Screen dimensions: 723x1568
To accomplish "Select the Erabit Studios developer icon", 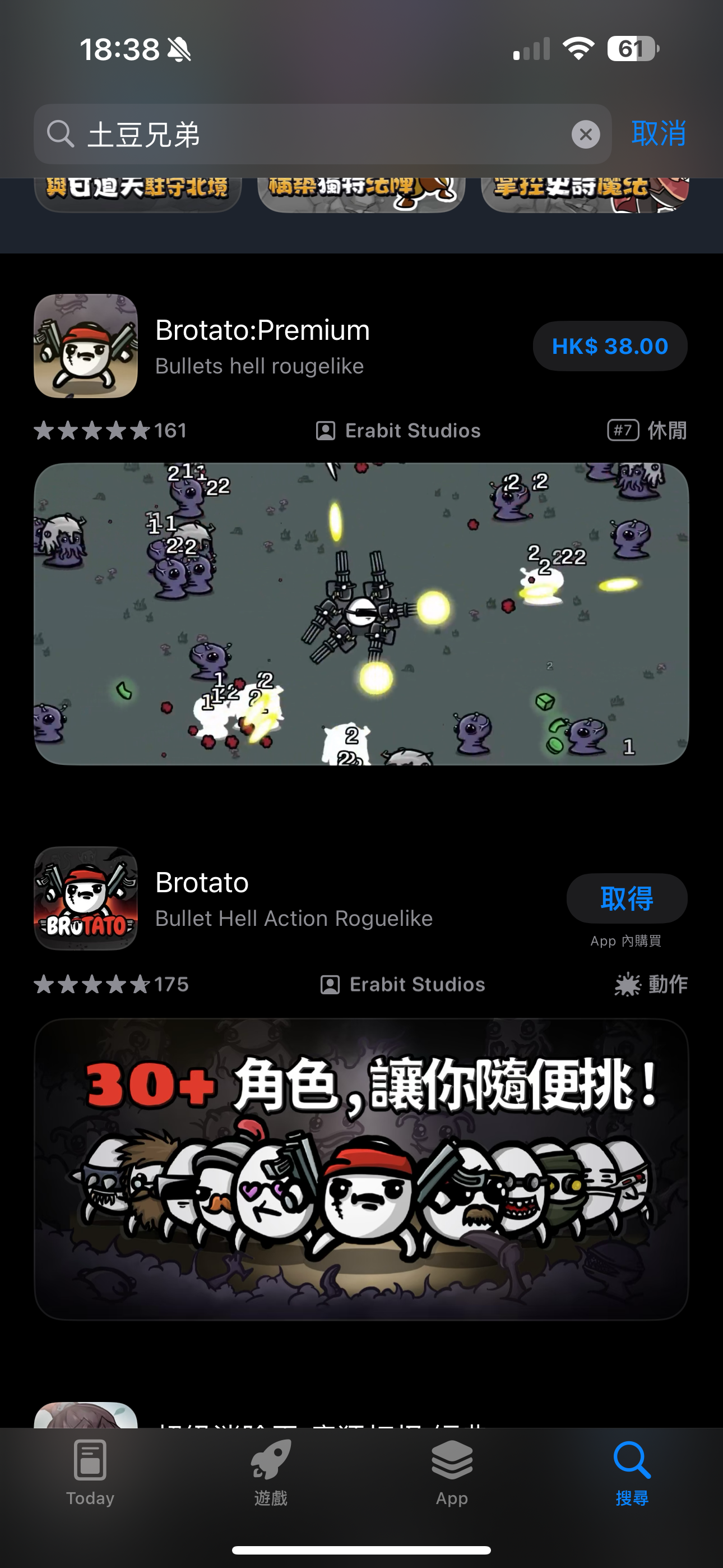I will (326, 430).
